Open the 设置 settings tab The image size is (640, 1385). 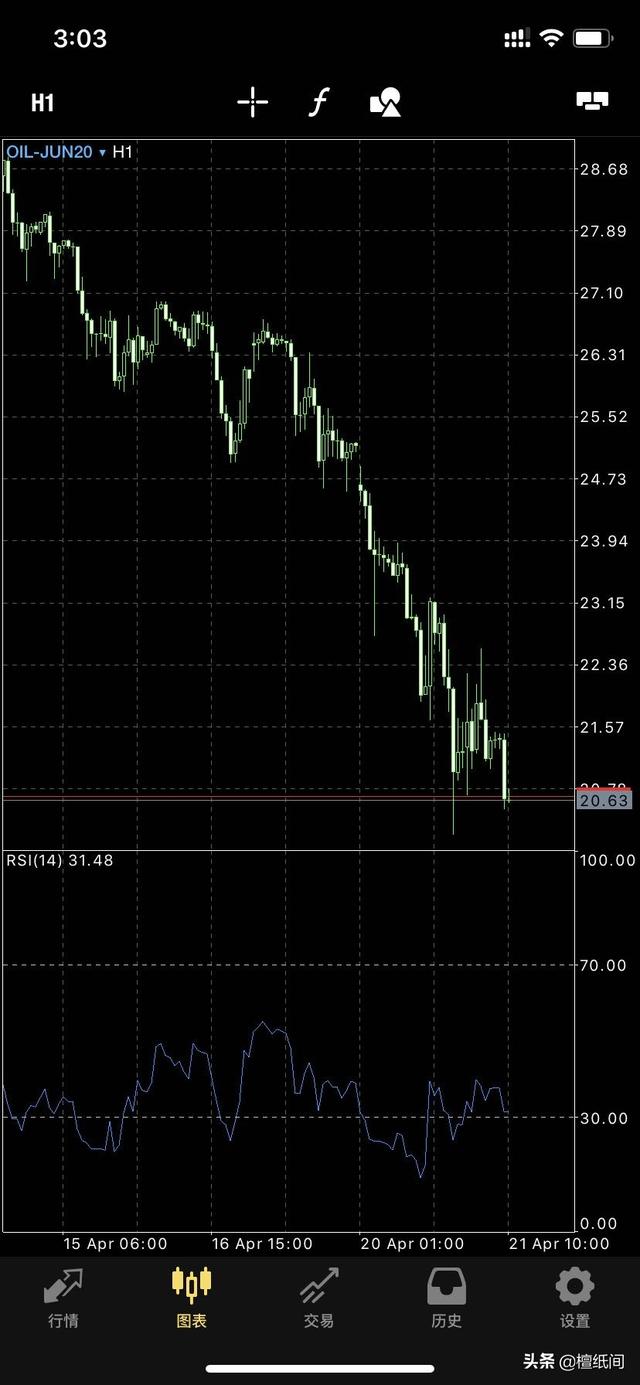(x=575, y=1298)
